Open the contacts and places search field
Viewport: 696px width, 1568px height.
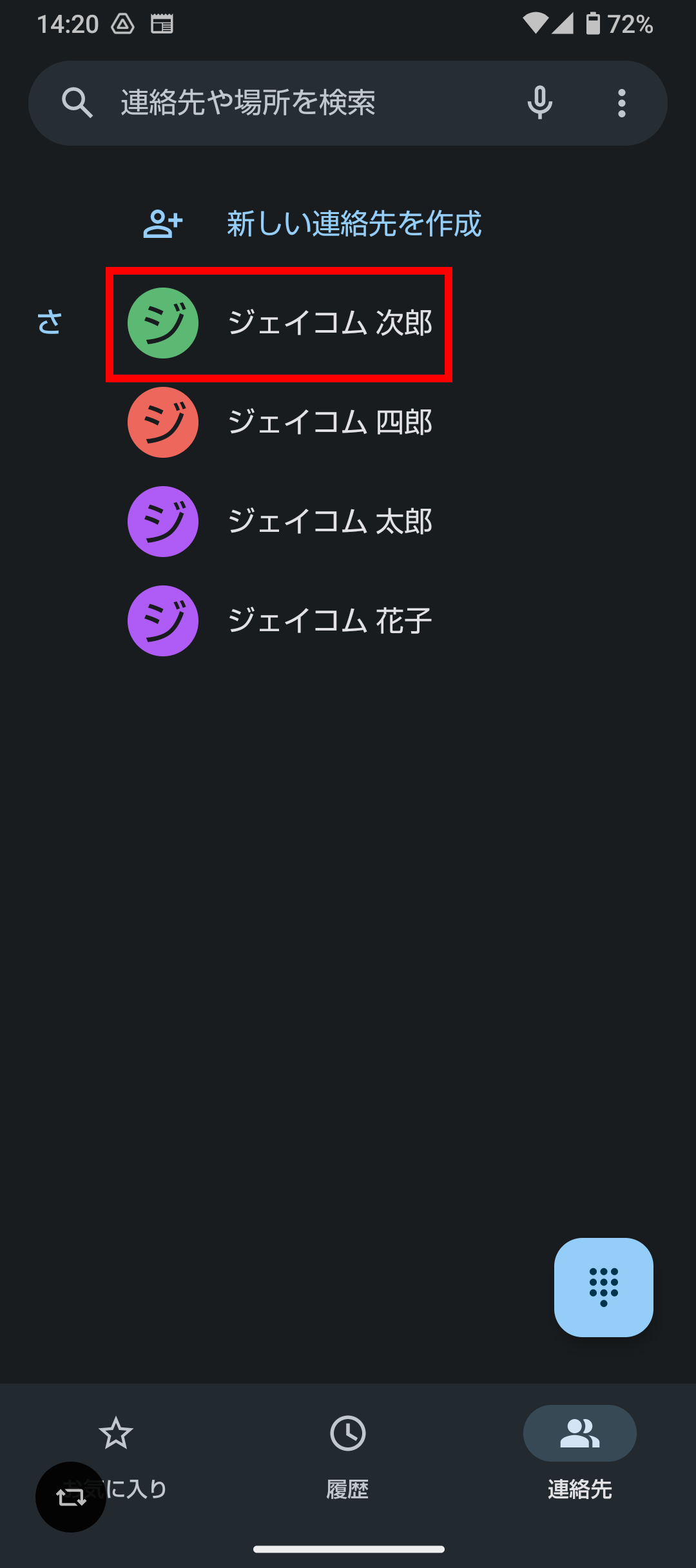(290, 103)
